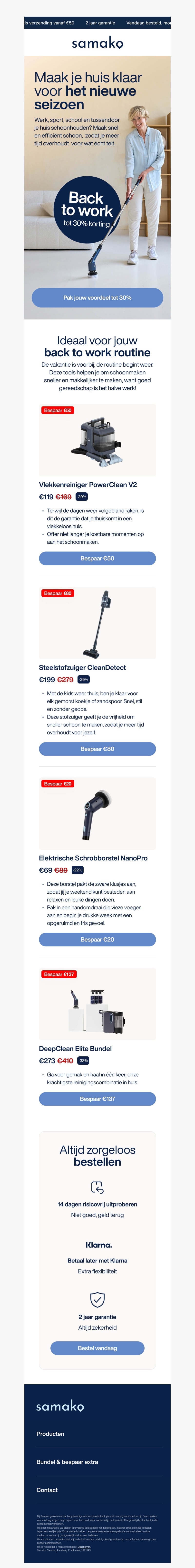This screenshot has width=195, height=1568.
Task: Tap 'Pak jouw voordeel tot 30%' button
Action: pos(97,298)
